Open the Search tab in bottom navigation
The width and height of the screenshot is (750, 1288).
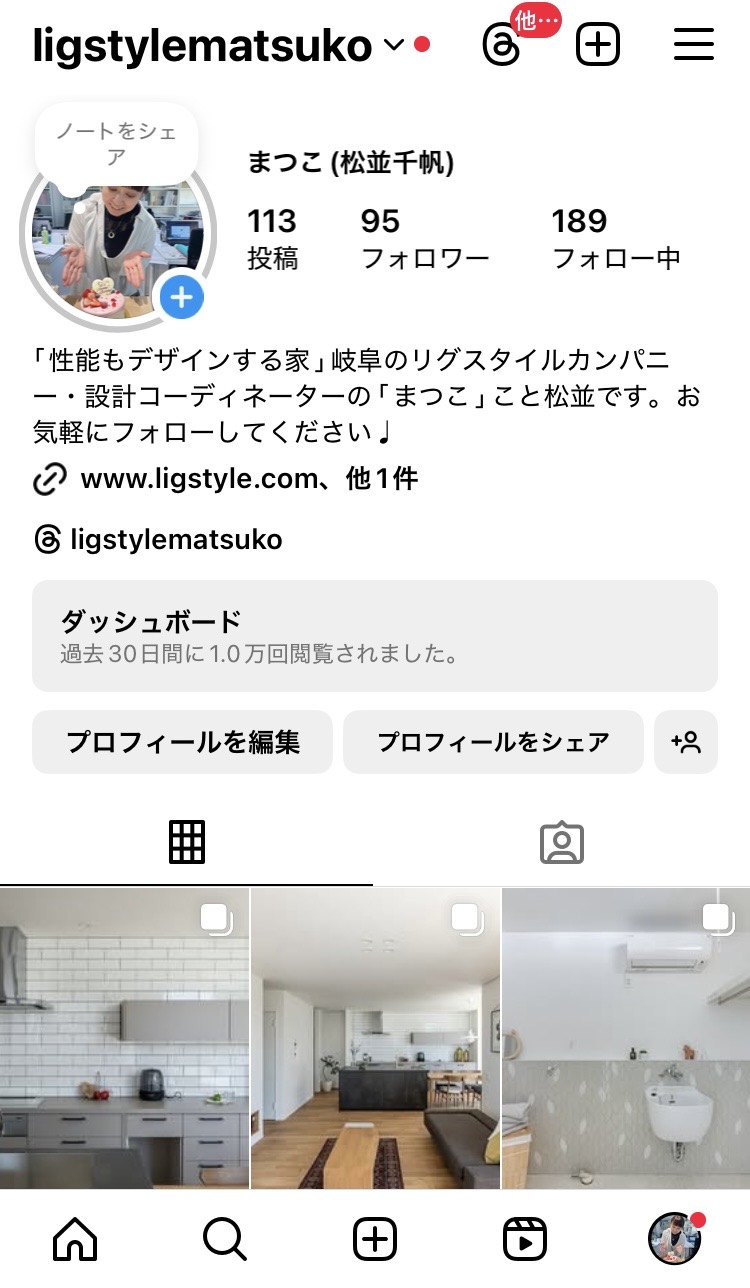pos(225,1240)
